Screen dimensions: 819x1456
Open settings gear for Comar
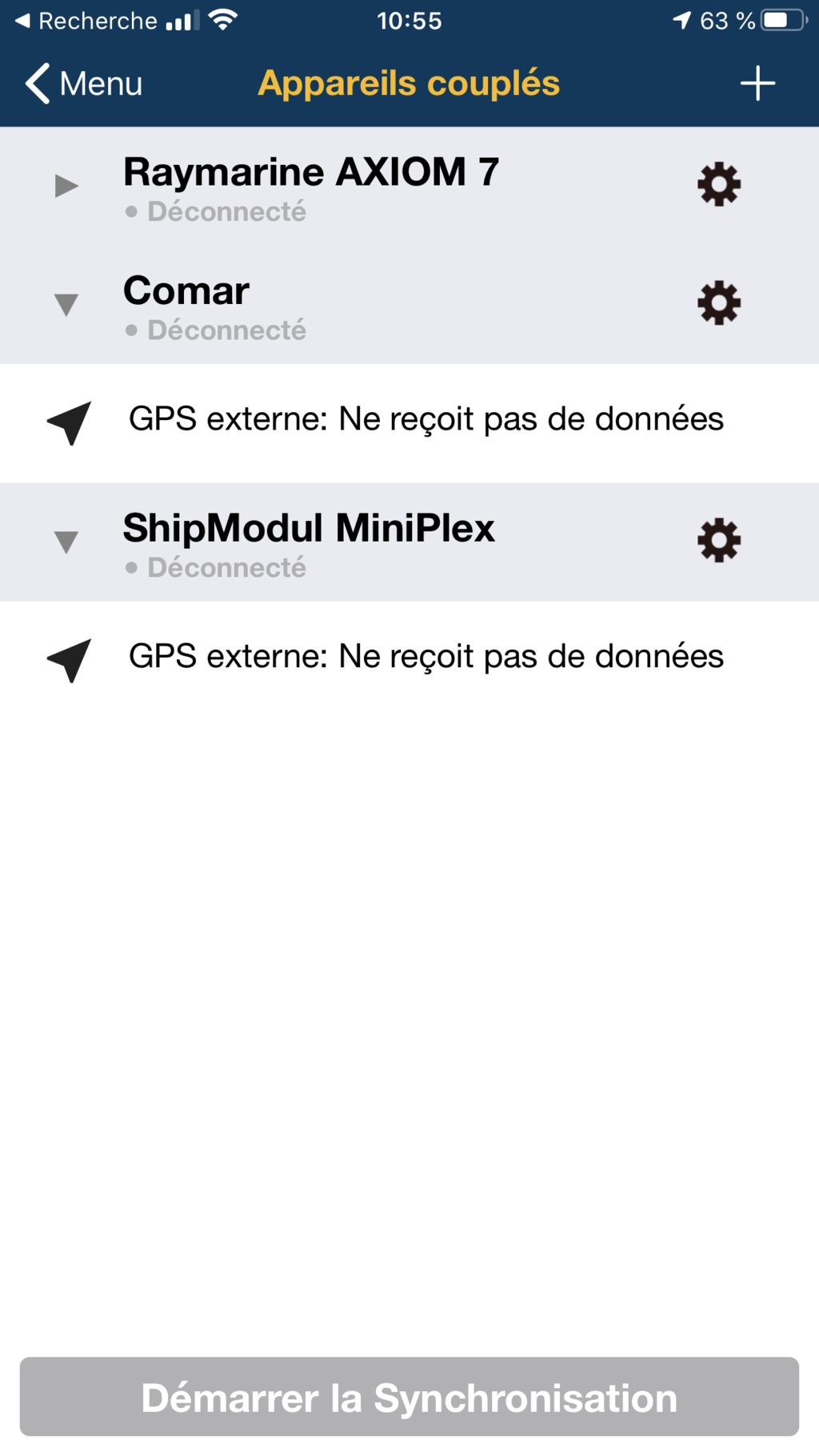(x=719, y=303)
